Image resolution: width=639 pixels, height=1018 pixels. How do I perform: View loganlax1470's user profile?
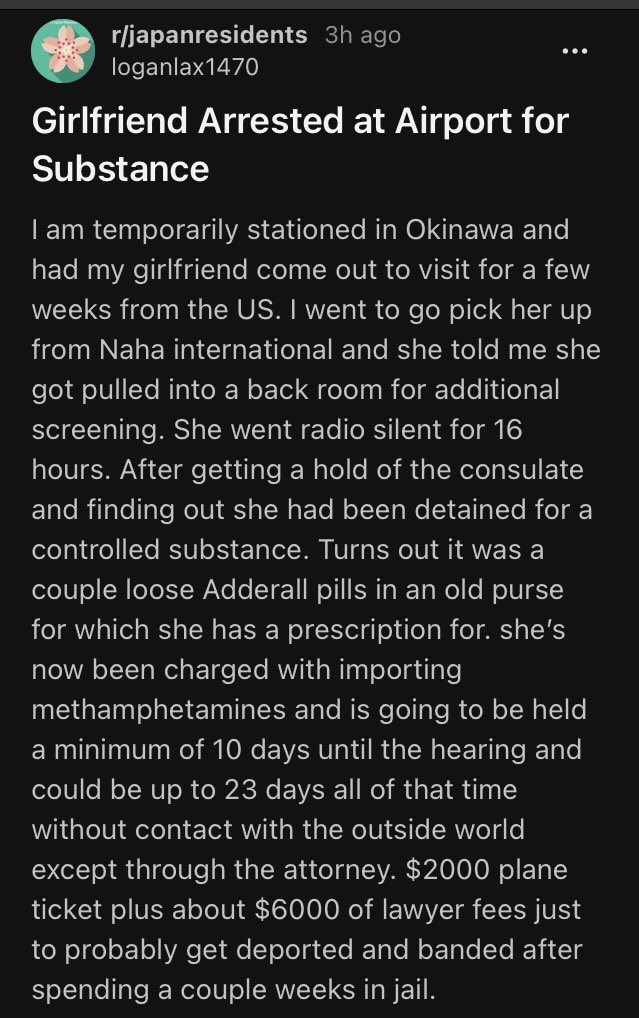coord(186,67)
